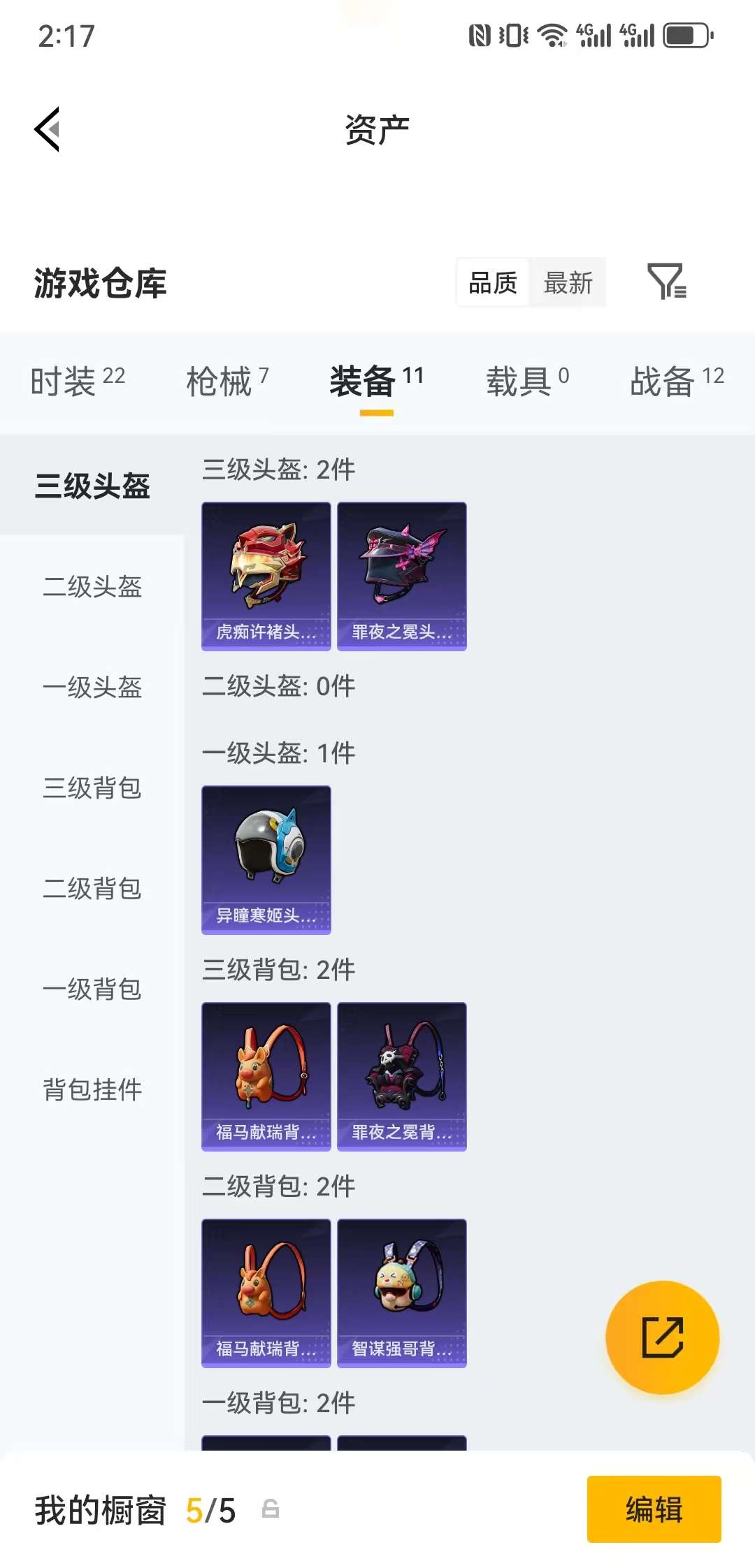Image resolution: width=755 pixels, height=1568 pixels.
Task: Select the 福马献瑞背包 thumbnail
Action: [x=266, y=1076]
